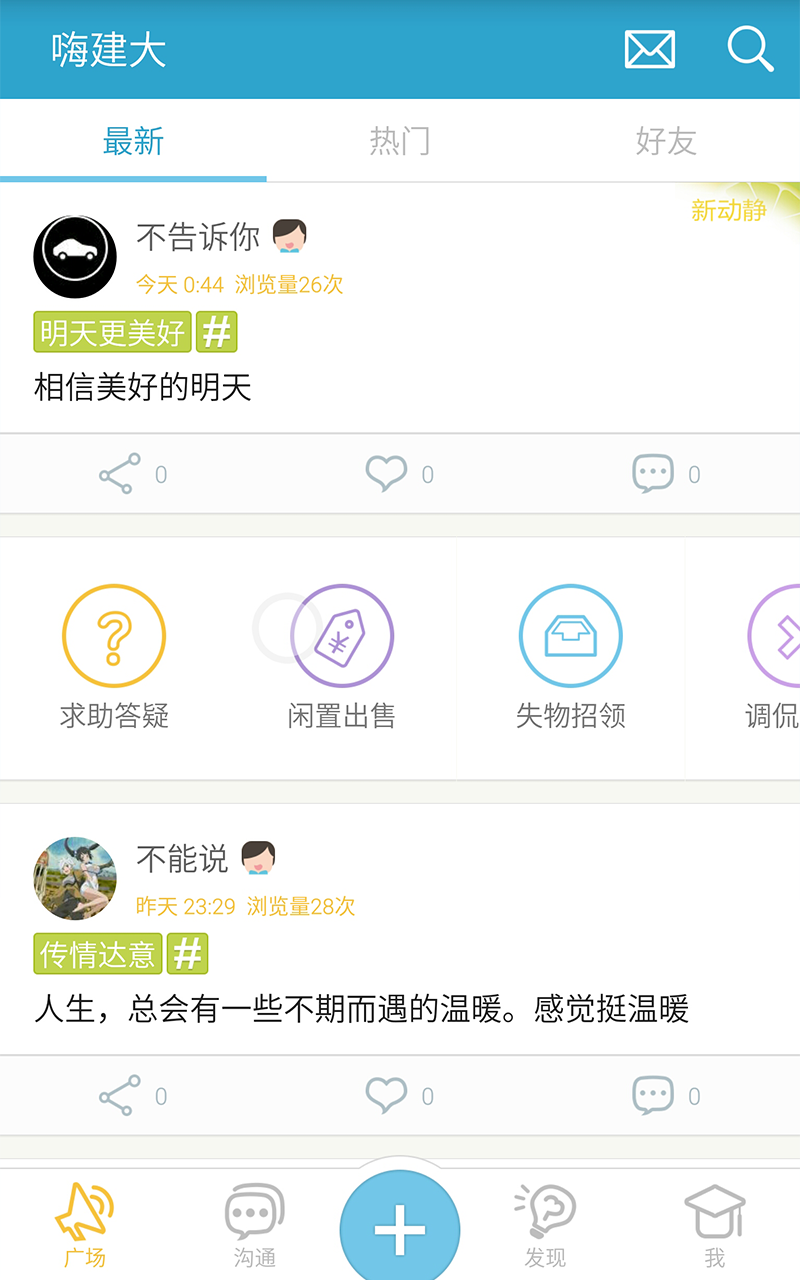800x1280 pixels.
Task: Switch to the 发现 tab
Action: [545, 1226]
